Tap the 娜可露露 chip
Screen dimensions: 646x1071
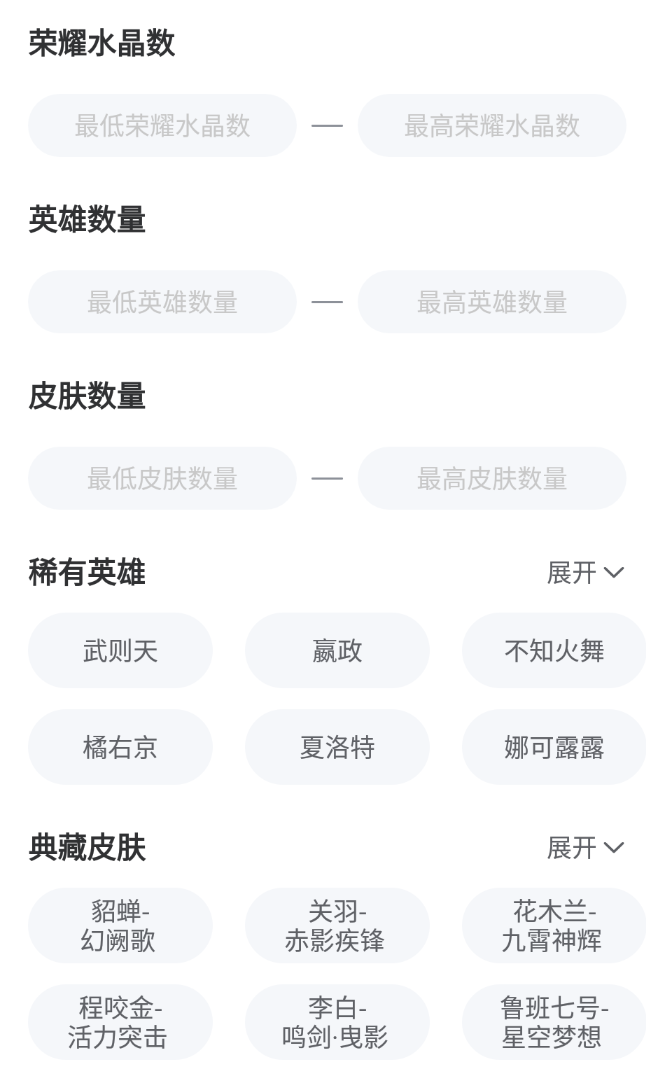click(x=554, y=747)
